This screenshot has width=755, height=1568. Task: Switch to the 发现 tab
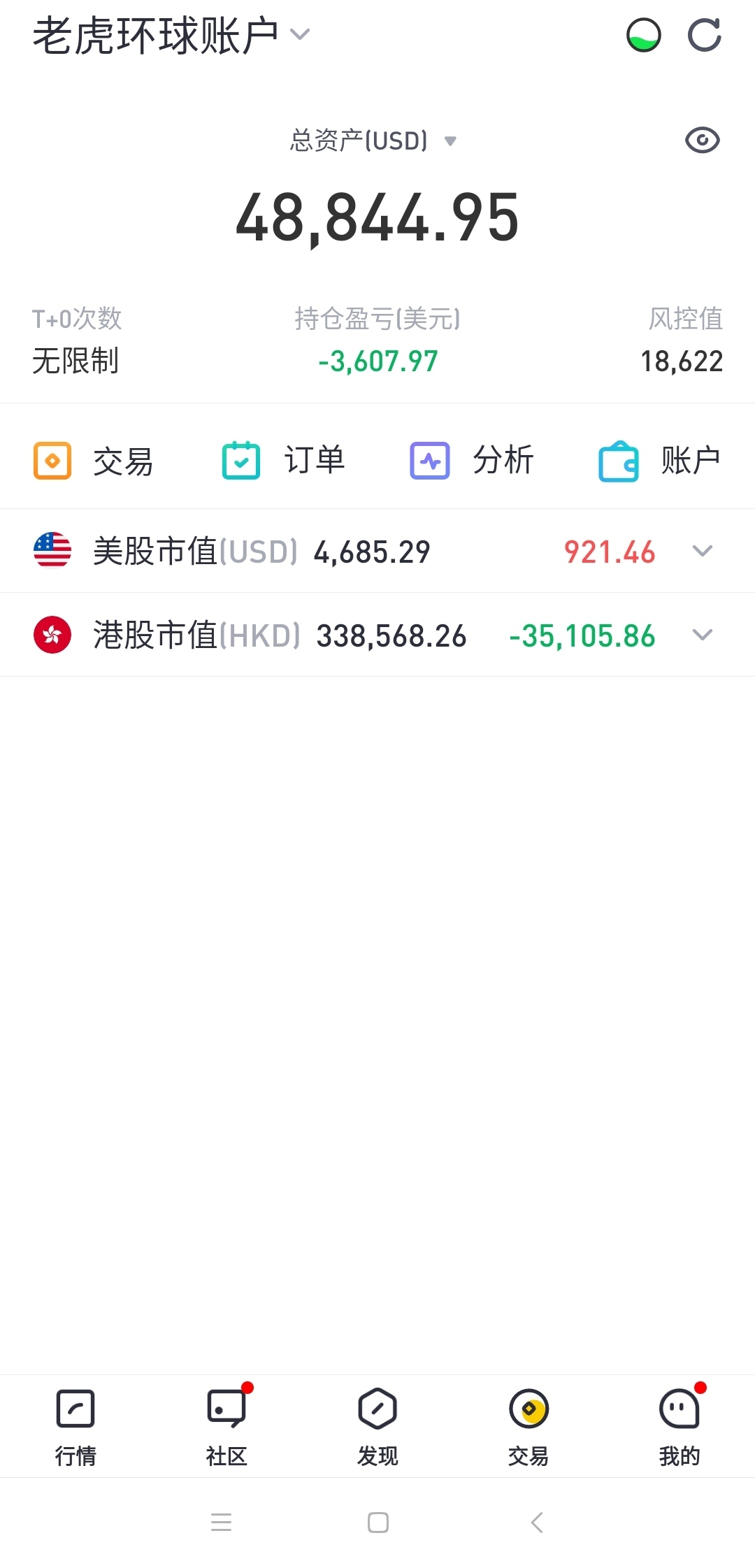(377, 1426)
